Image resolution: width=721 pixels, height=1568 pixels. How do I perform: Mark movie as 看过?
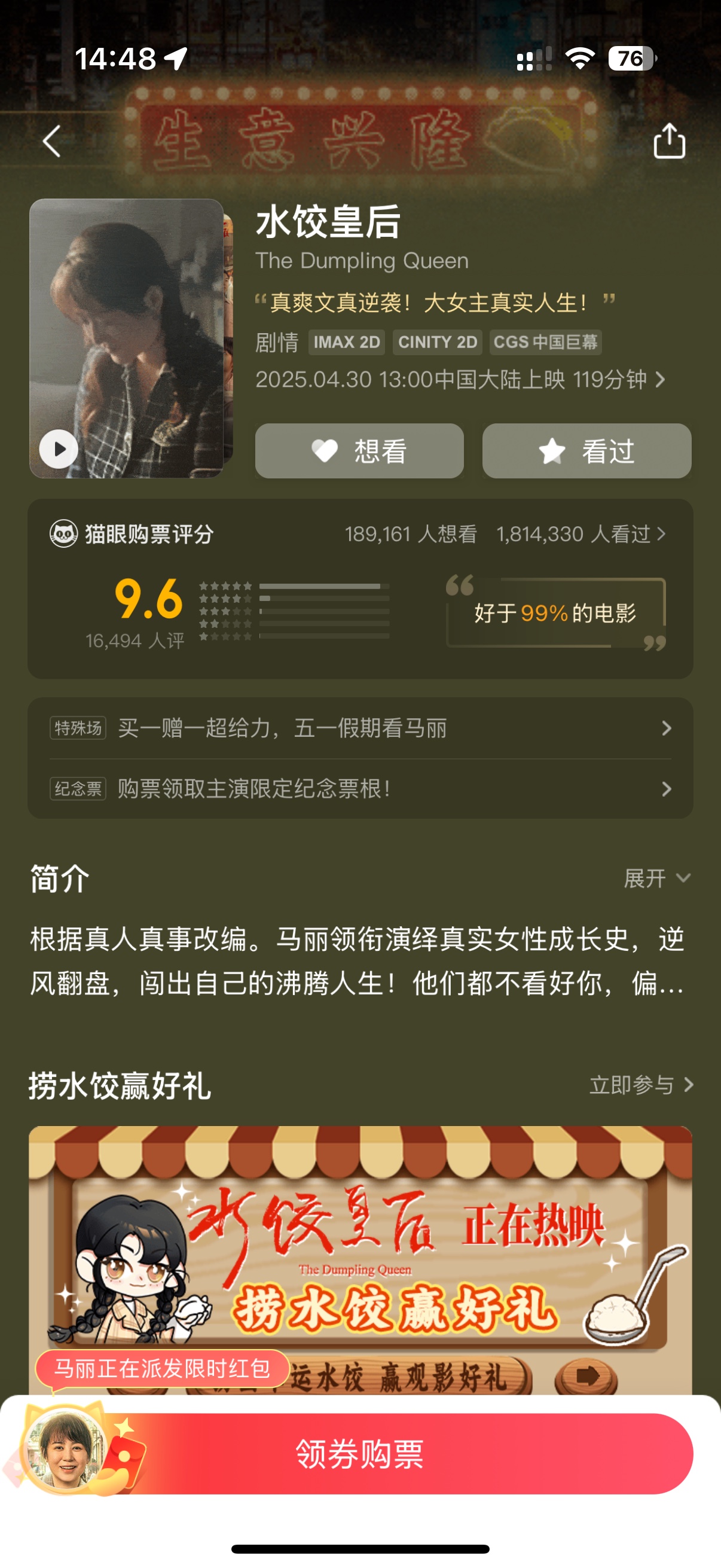(586, 451)
